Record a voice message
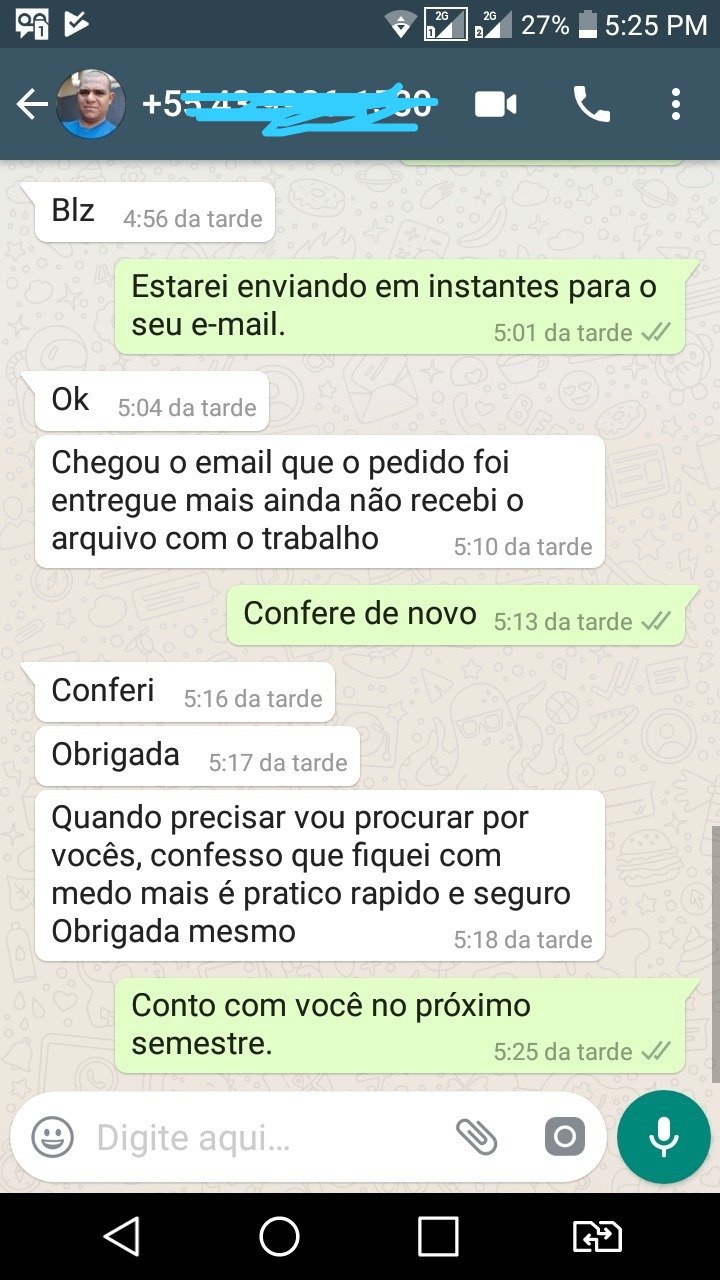Screen dimensions: 720x1280 tap(663, 1137)
